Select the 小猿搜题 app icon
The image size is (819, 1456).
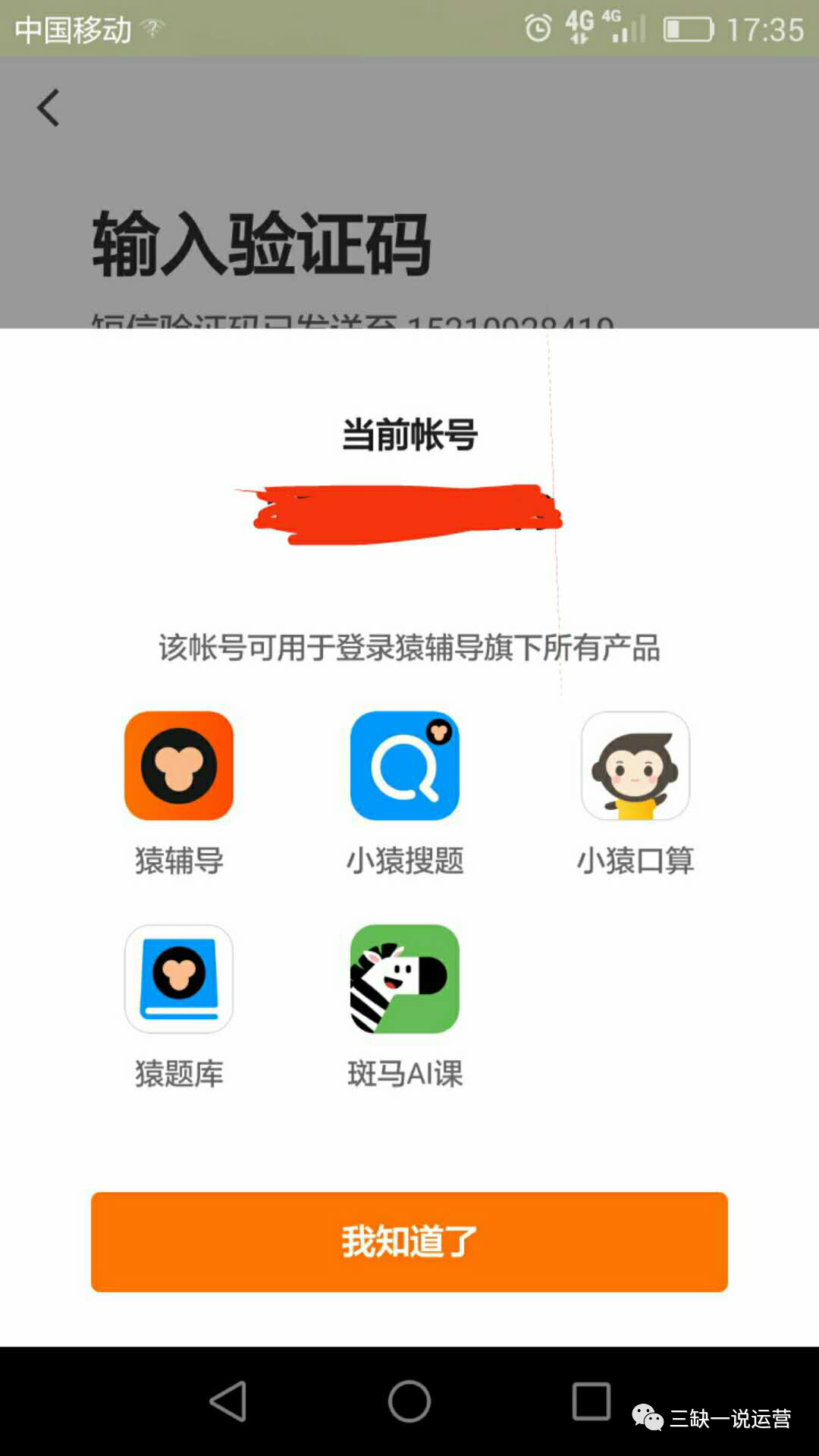[x=406, y=764]
